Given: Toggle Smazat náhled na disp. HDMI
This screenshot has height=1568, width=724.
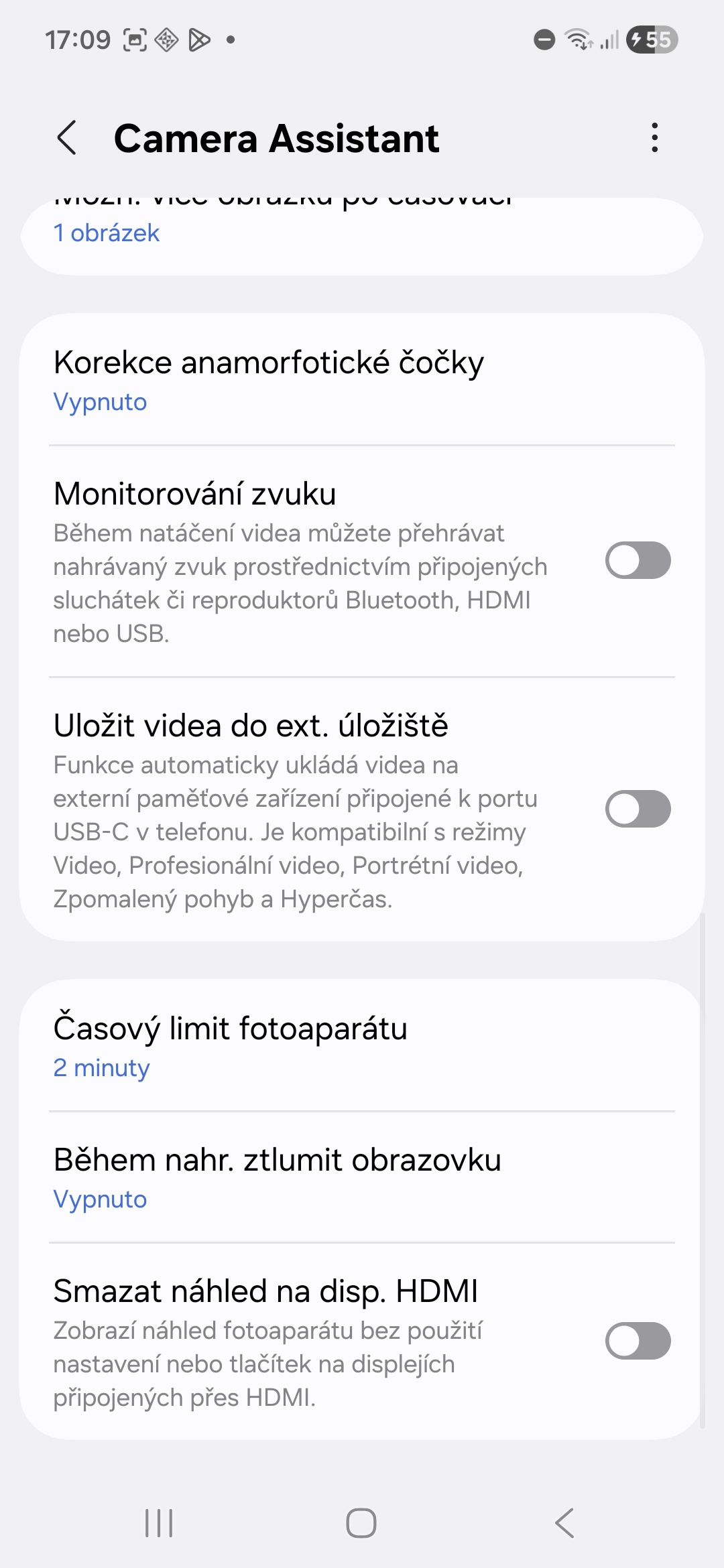Looking at the screenshot, I should [638, 1341].
